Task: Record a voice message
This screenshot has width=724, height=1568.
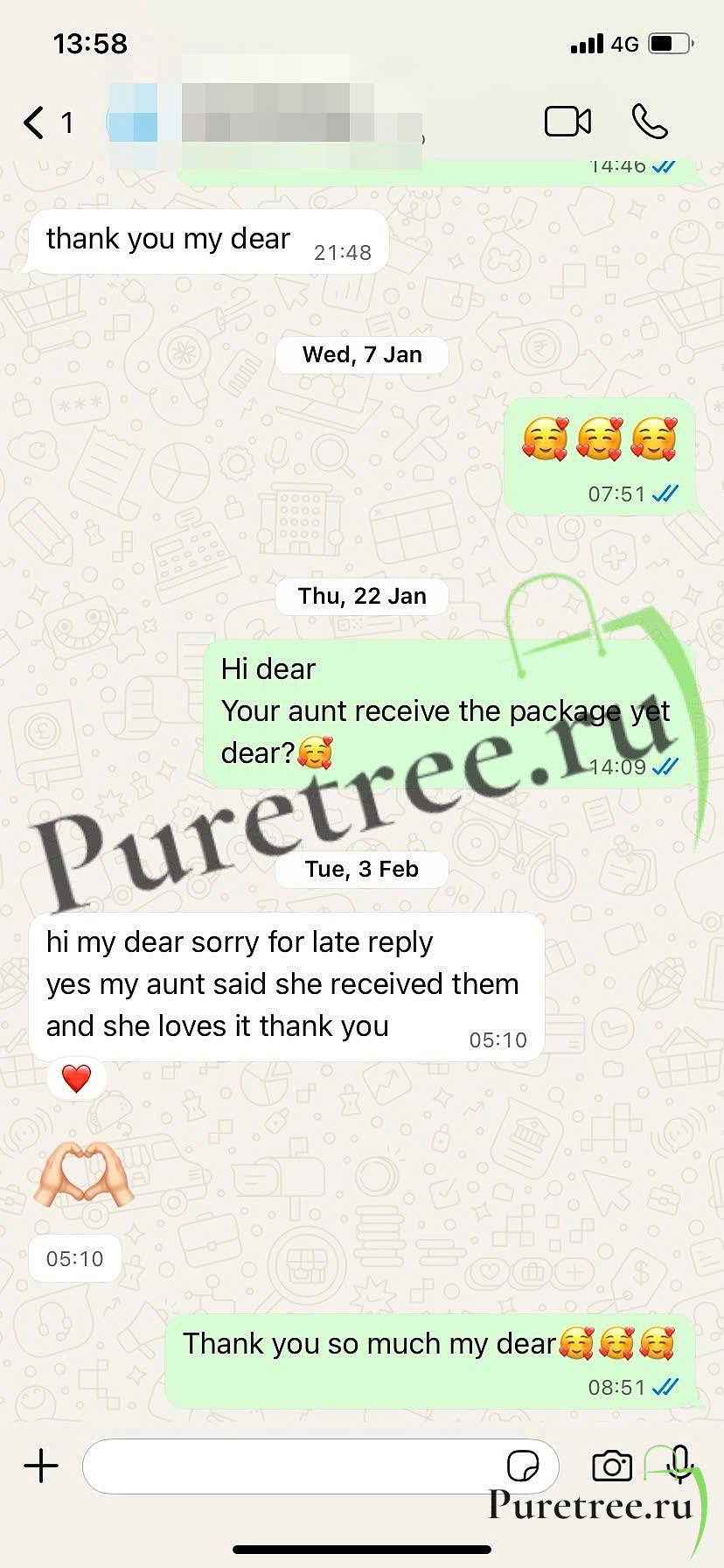Action: pyautogui.click(x=679, y=1464)
